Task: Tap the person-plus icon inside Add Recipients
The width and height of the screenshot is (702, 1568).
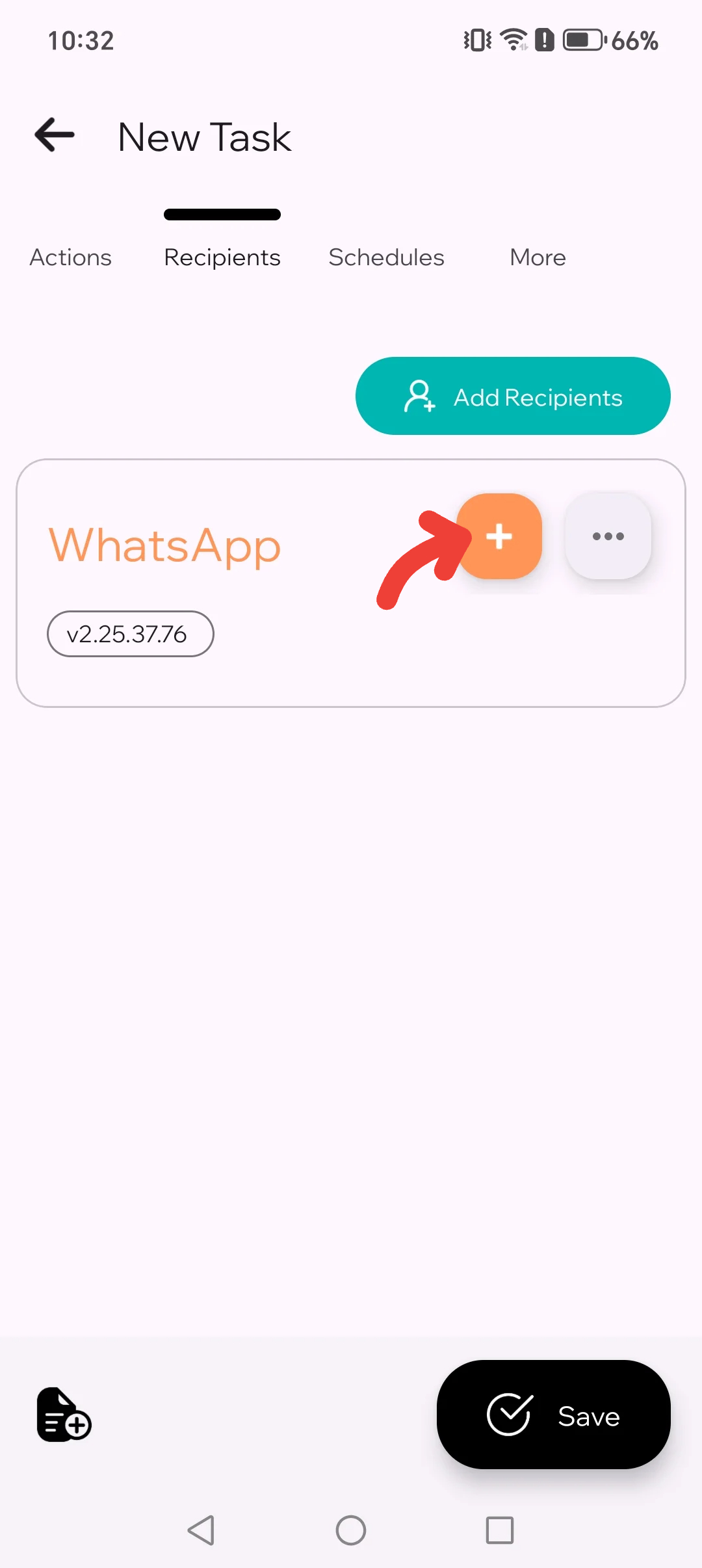Action: pyautogui.click(x=420, y=397)
